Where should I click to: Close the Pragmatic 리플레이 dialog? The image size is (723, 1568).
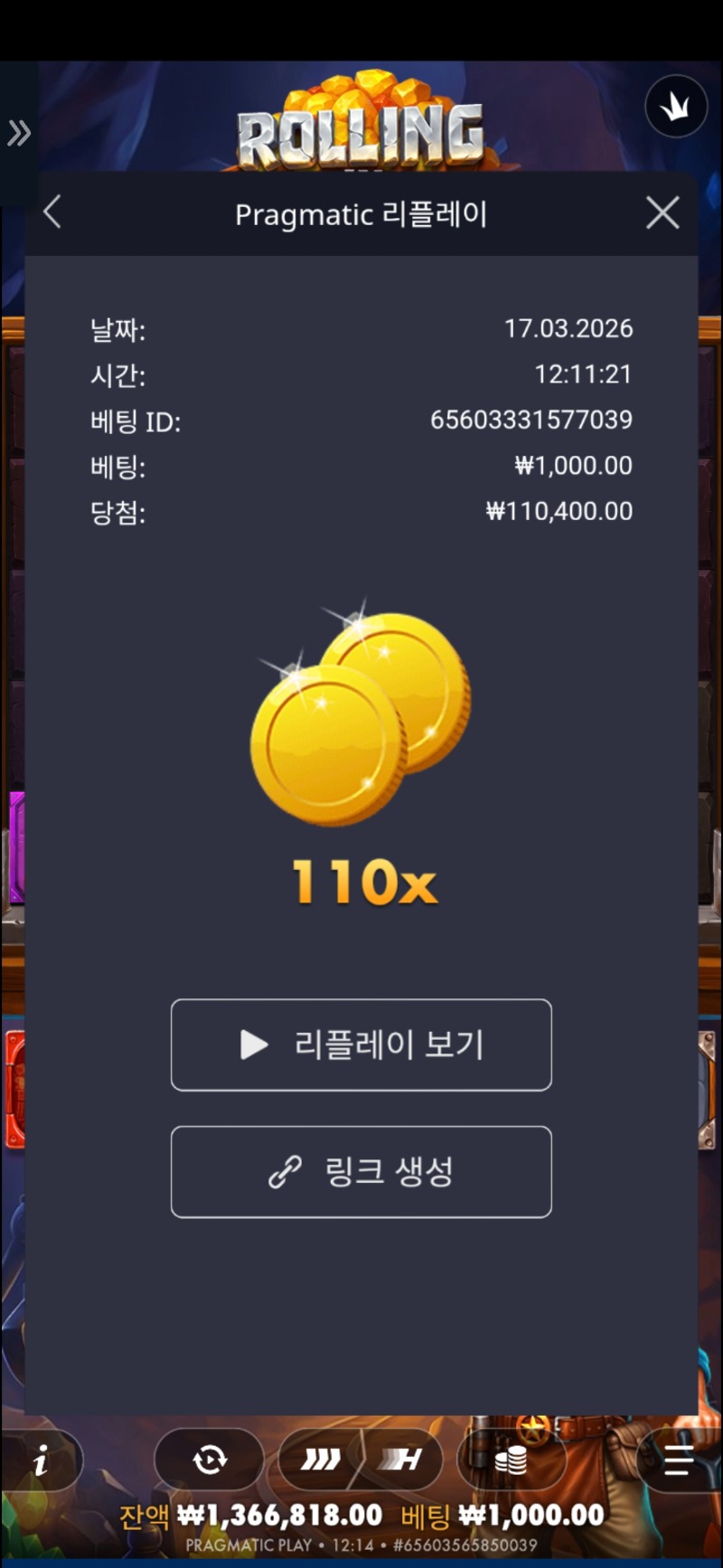click(662, 213)
